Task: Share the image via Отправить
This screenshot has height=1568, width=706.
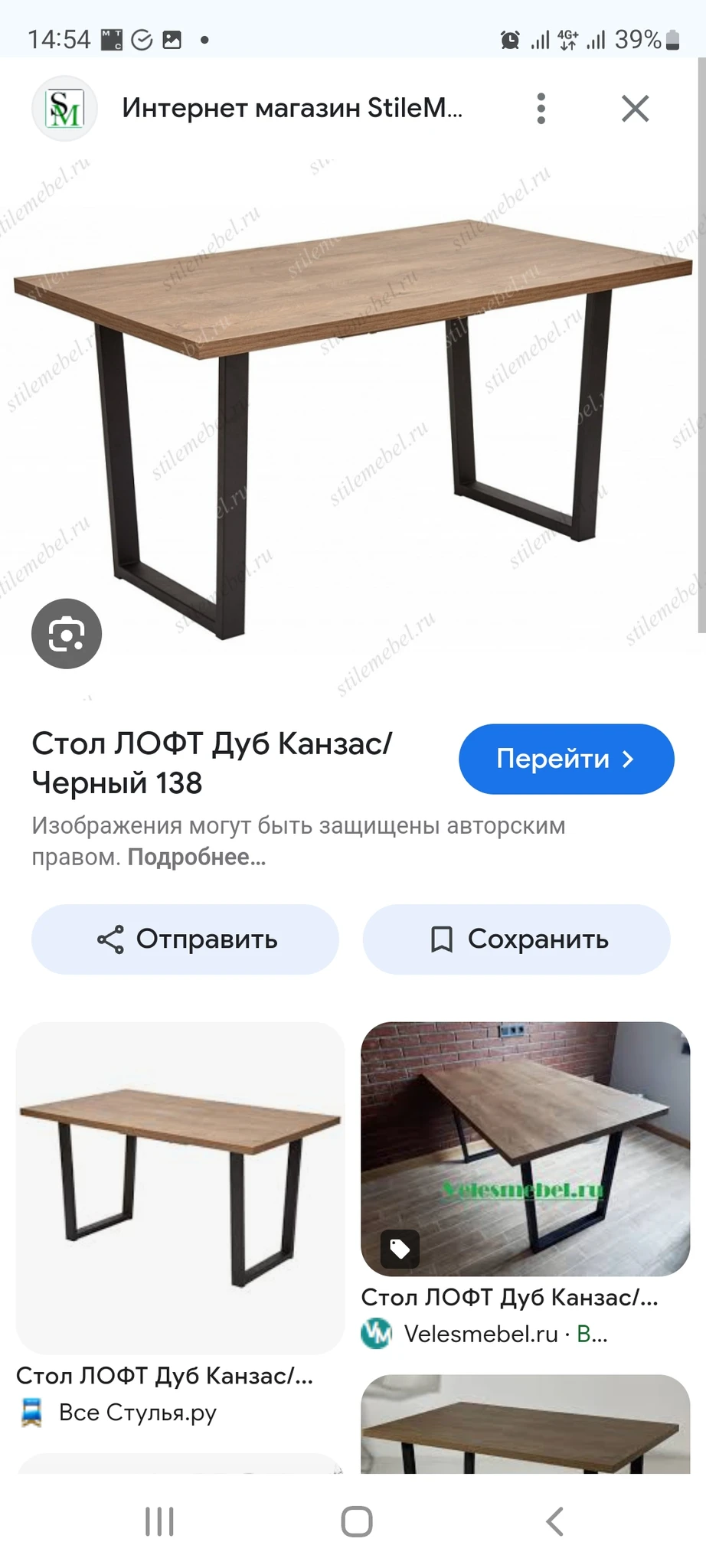Action: 185,939
